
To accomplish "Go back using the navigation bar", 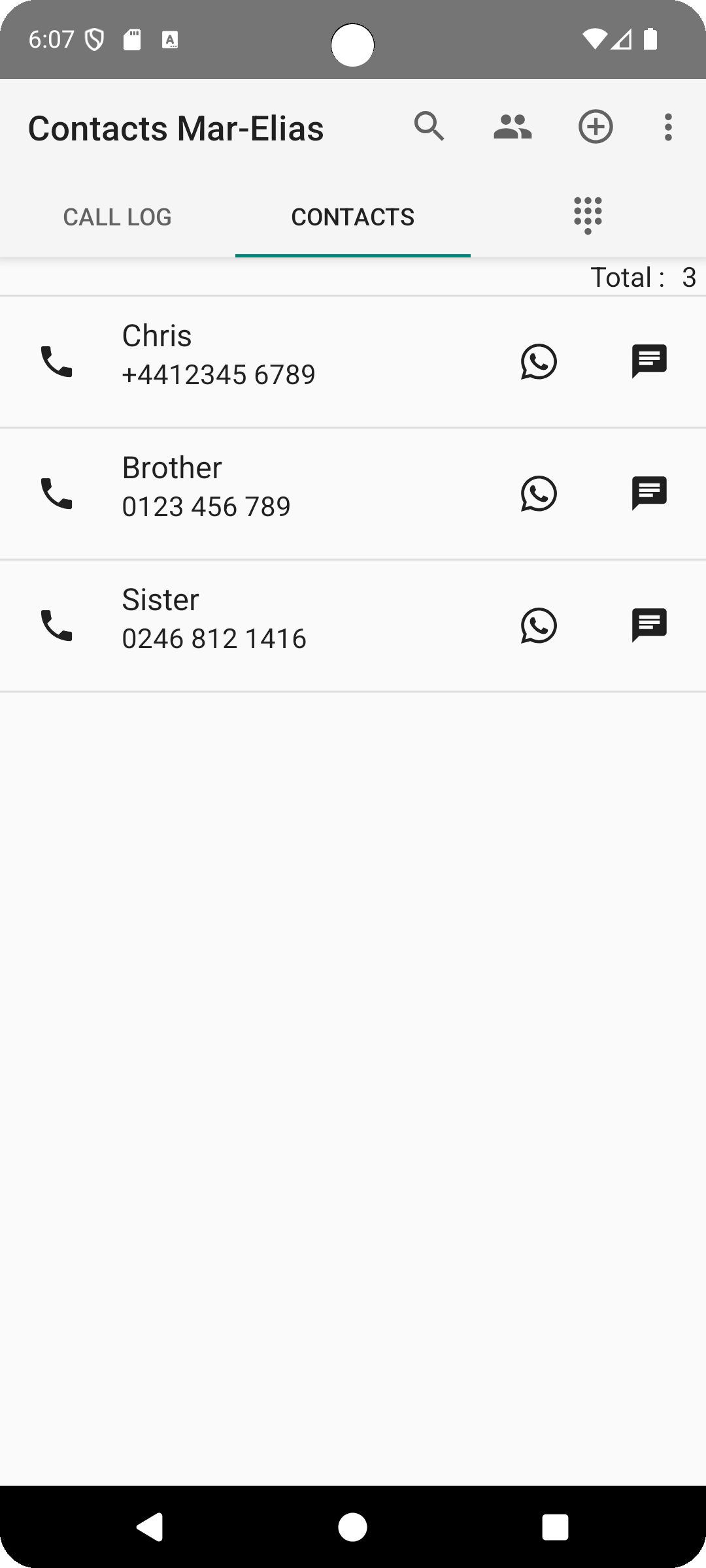I will [x=150, y=1527].
